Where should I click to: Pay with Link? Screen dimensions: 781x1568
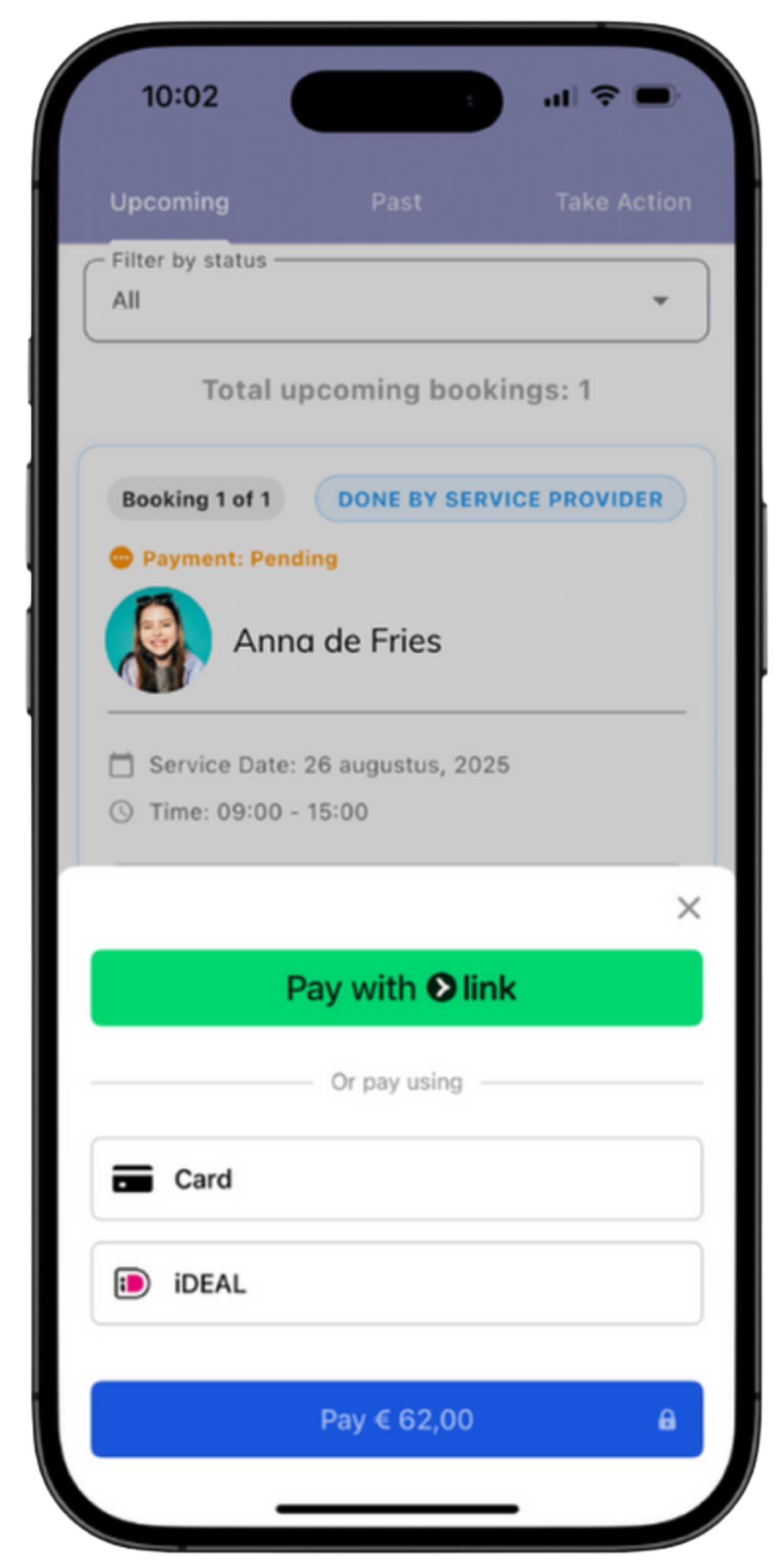(x=397, y=988)
